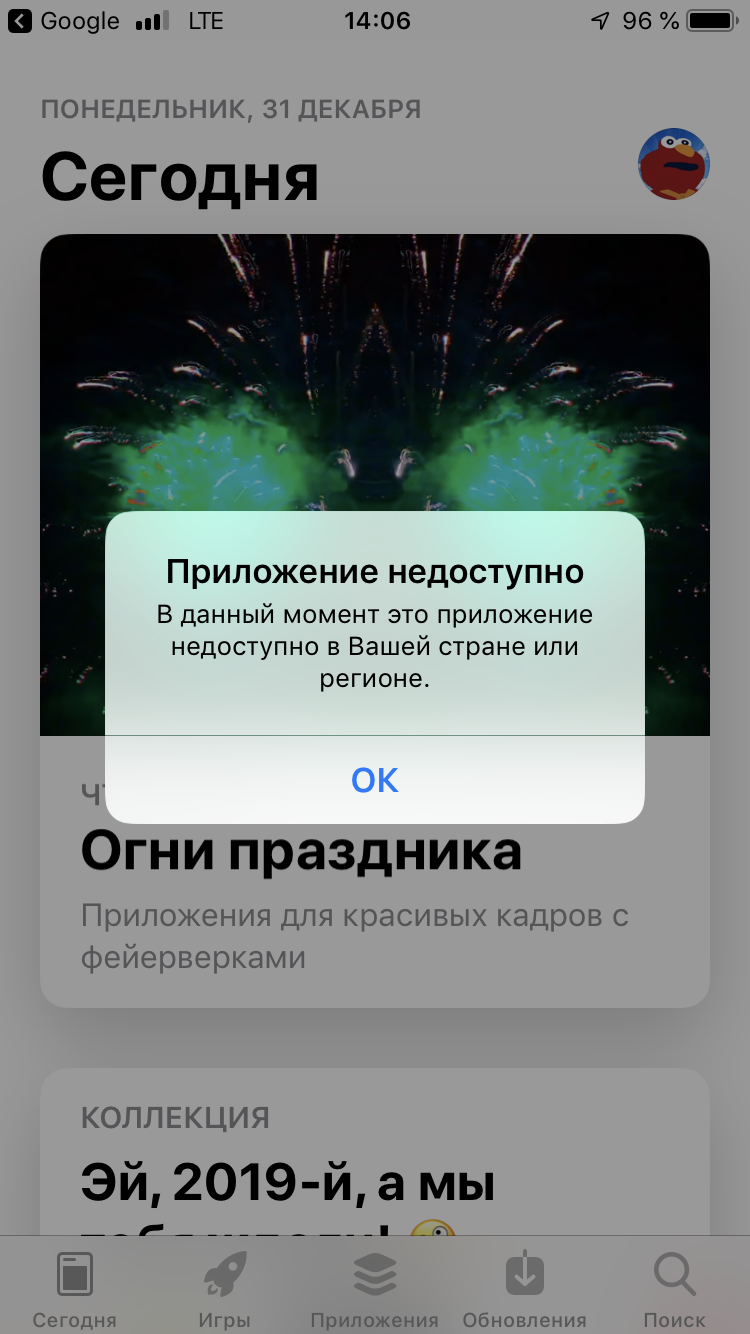Open the Обновления tab
Viewport: 750px width, 1334px height.
click(x=524, y=1288)
